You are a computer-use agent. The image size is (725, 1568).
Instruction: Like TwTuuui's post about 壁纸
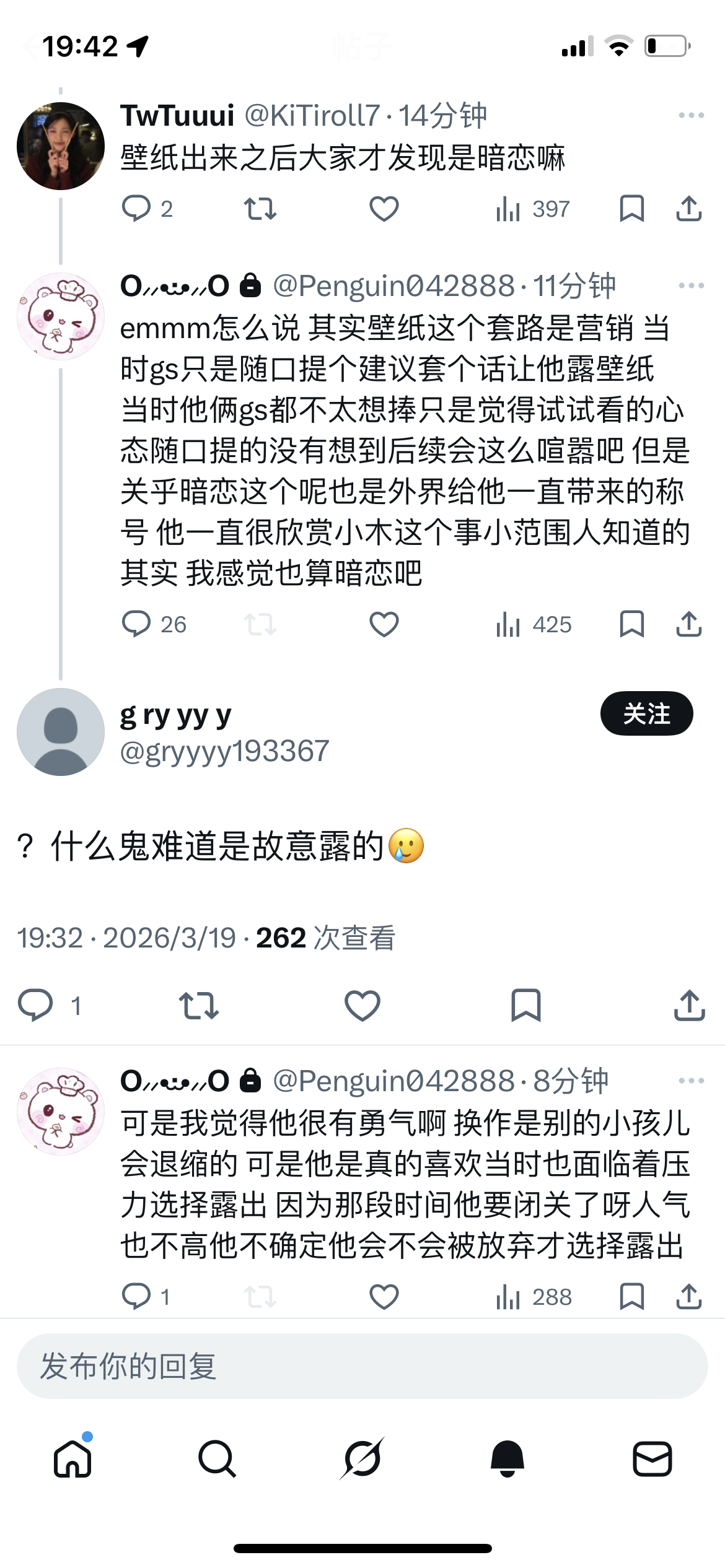click(x=384, y=209)
